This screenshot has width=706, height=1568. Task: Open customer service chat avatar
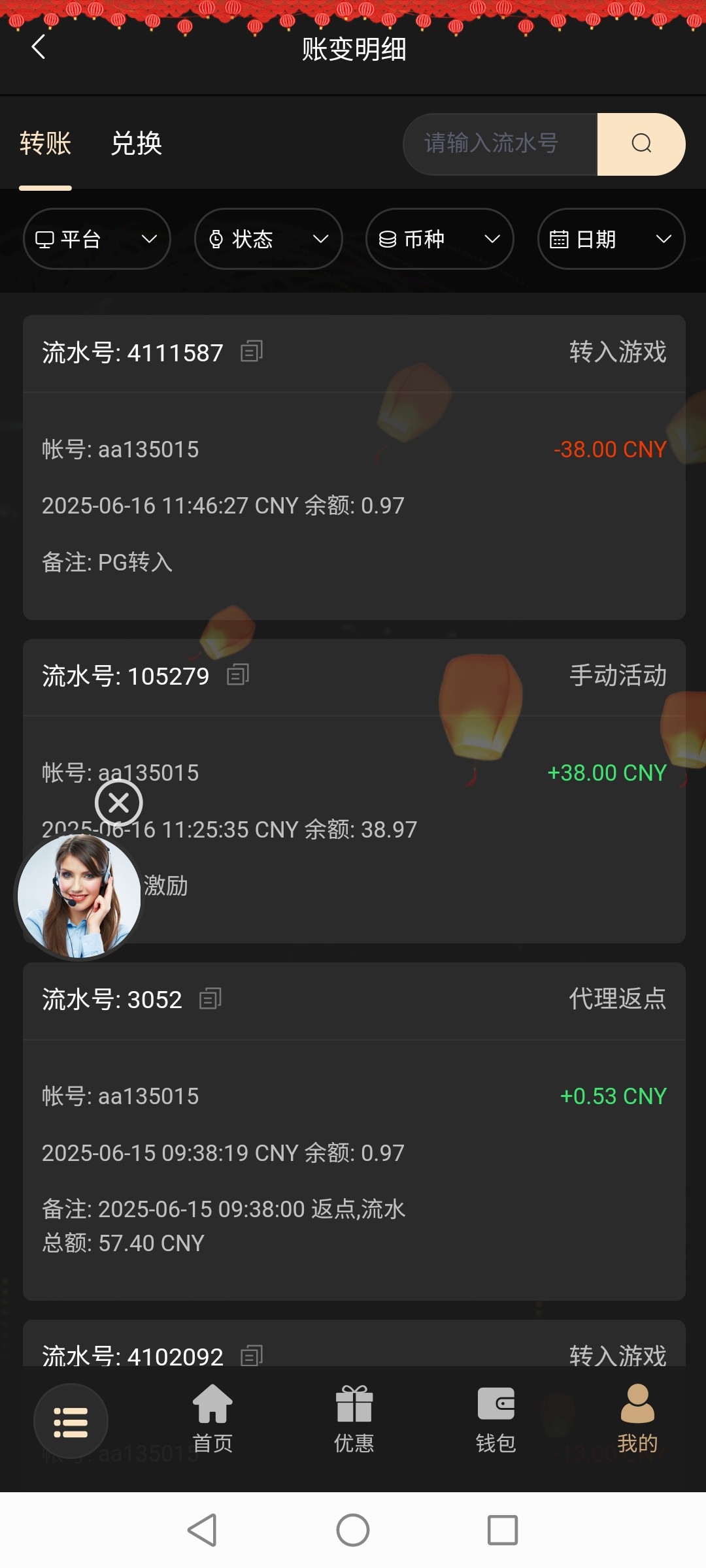[78, 896]
